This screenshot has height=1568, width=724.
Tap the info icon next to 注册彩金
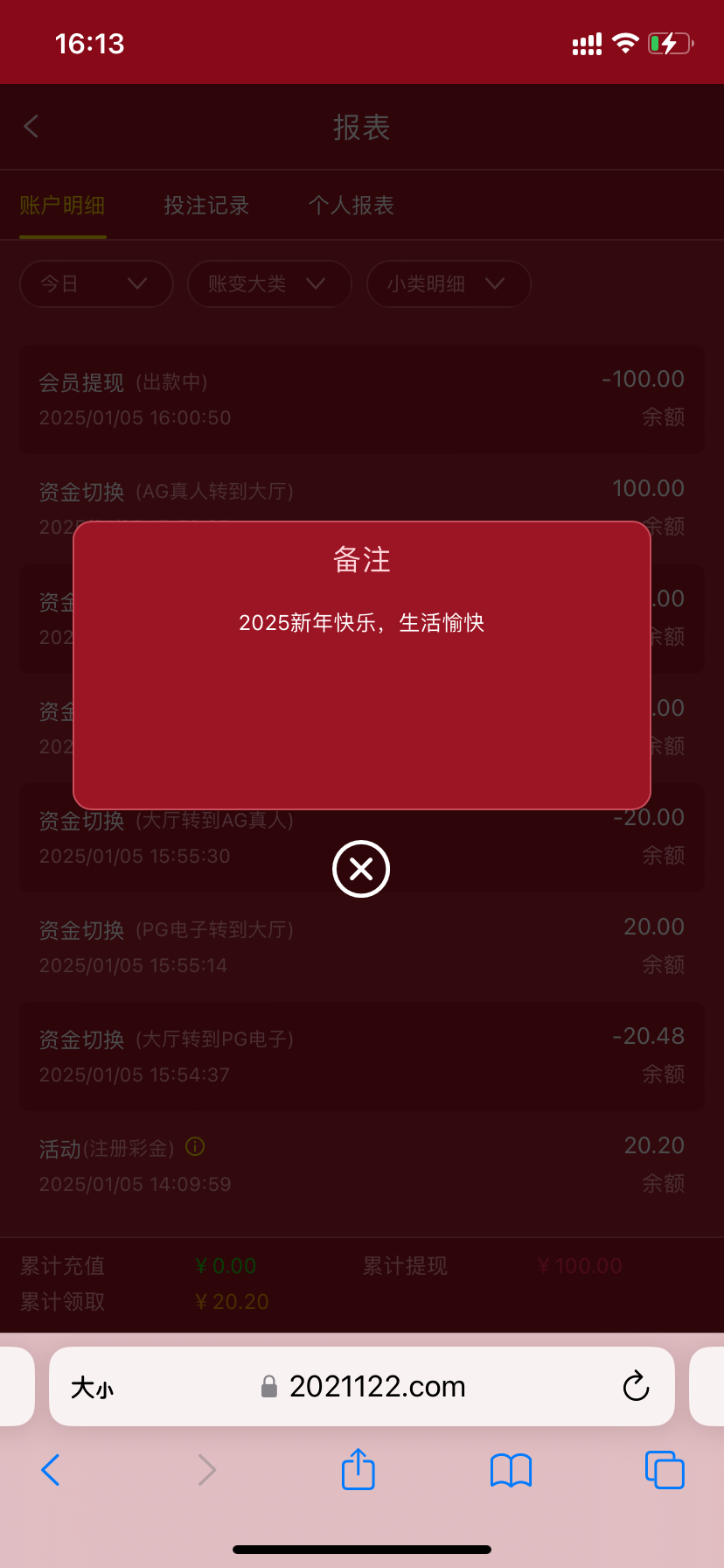click(x=196, y=1146)
